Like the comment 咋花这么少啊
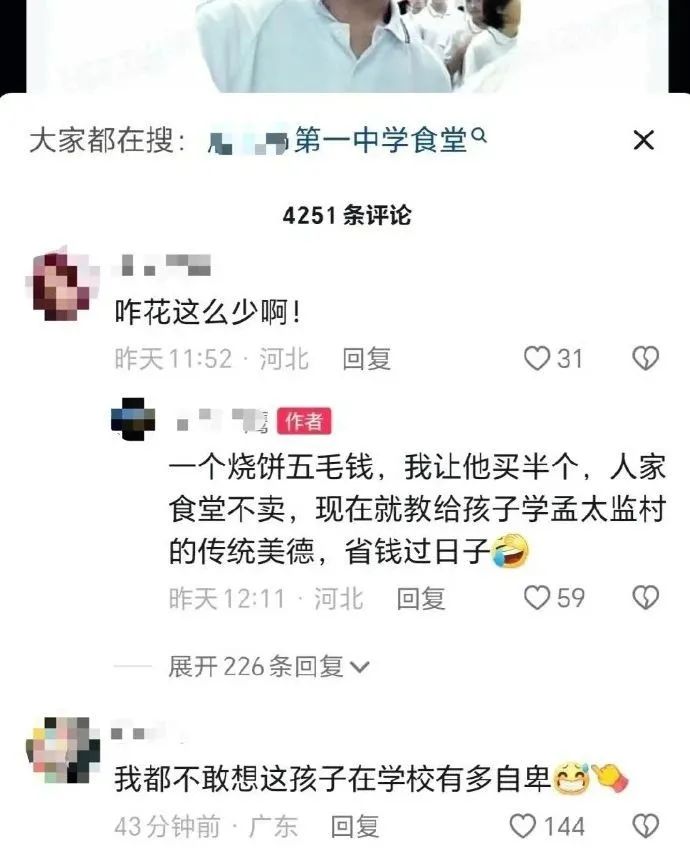The image size is (690, 854). [538, 358]
